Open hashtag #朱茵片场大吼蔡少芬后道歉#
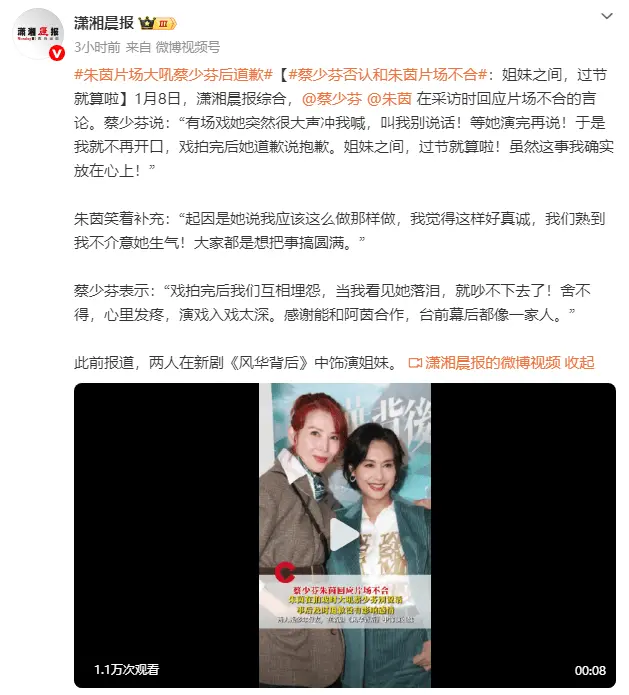 (x=168, y=75)
